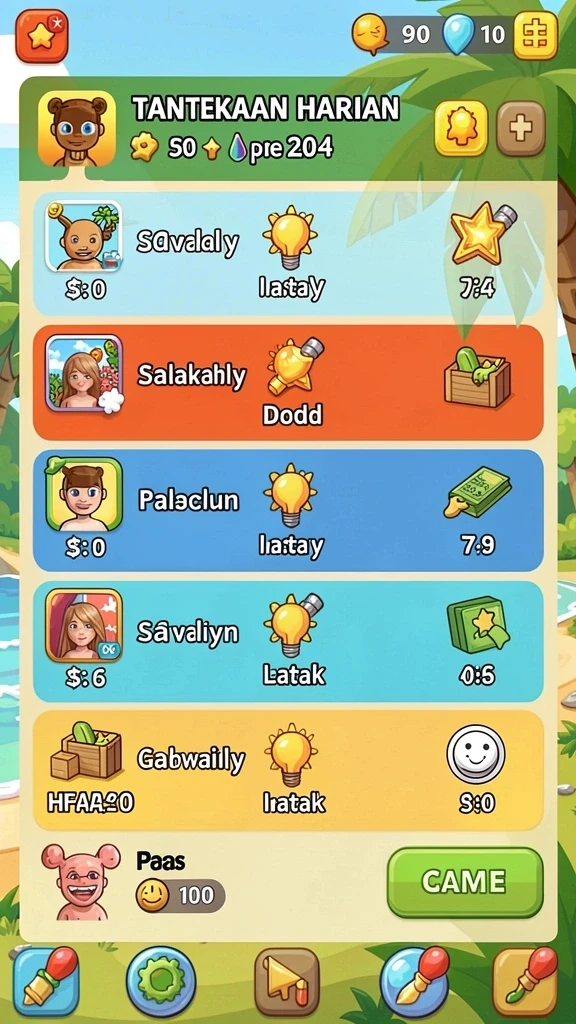The image size is (576, 1024).
Task: Tap the brown megaphone icon at bottom
Action: (x=287, y=982)
